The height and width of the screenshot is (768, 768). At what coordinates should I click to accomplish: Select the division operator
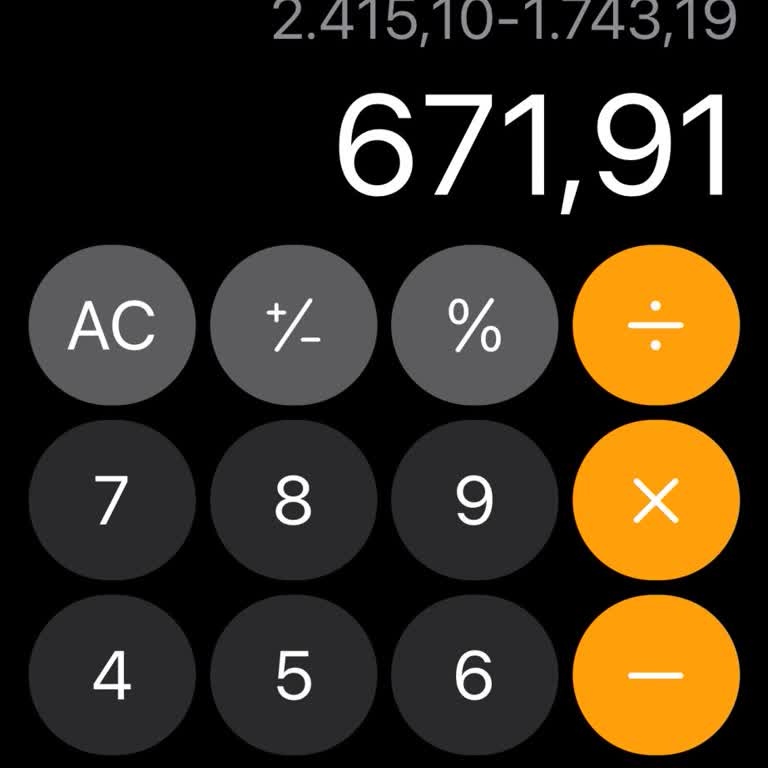[x=656, y=324]
